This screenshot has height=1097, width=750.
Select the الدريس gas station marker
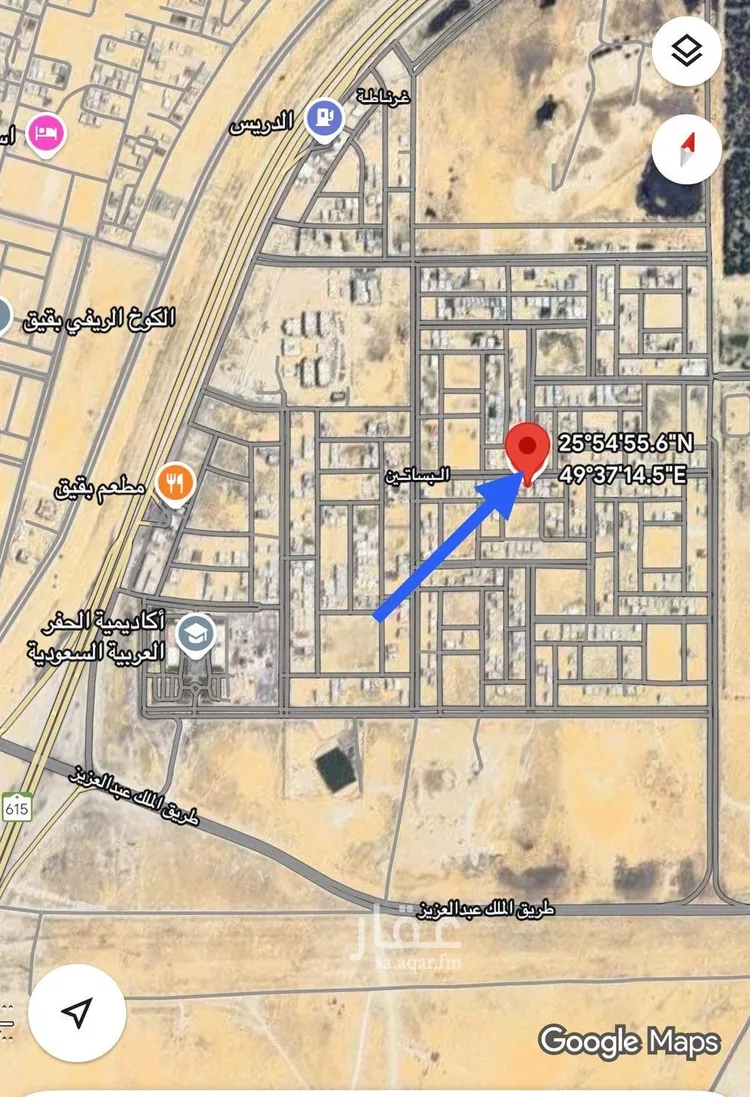point(325,119)
